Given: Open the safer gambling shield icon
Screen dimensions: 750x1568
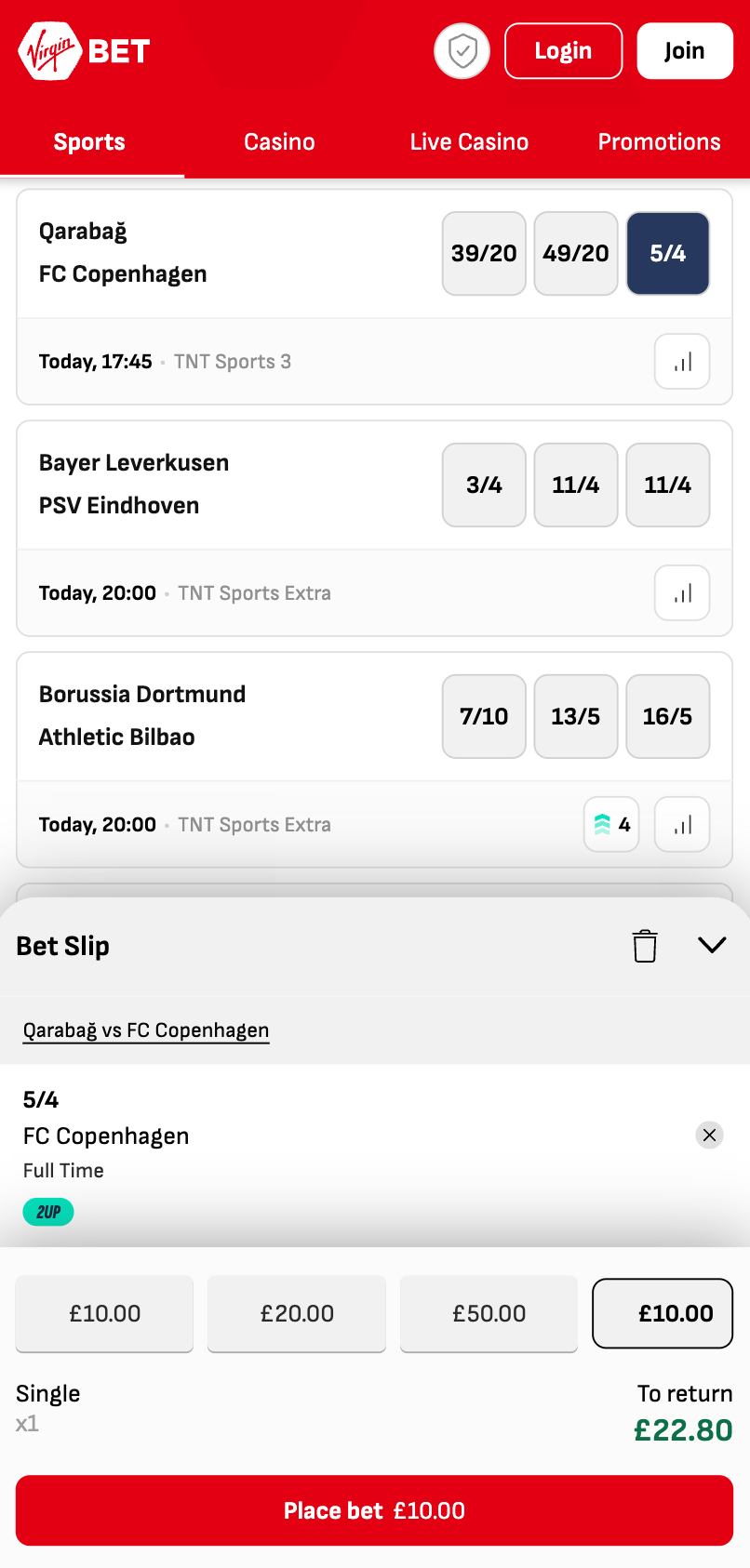Looking at the screenshot, I should (462, 51).
